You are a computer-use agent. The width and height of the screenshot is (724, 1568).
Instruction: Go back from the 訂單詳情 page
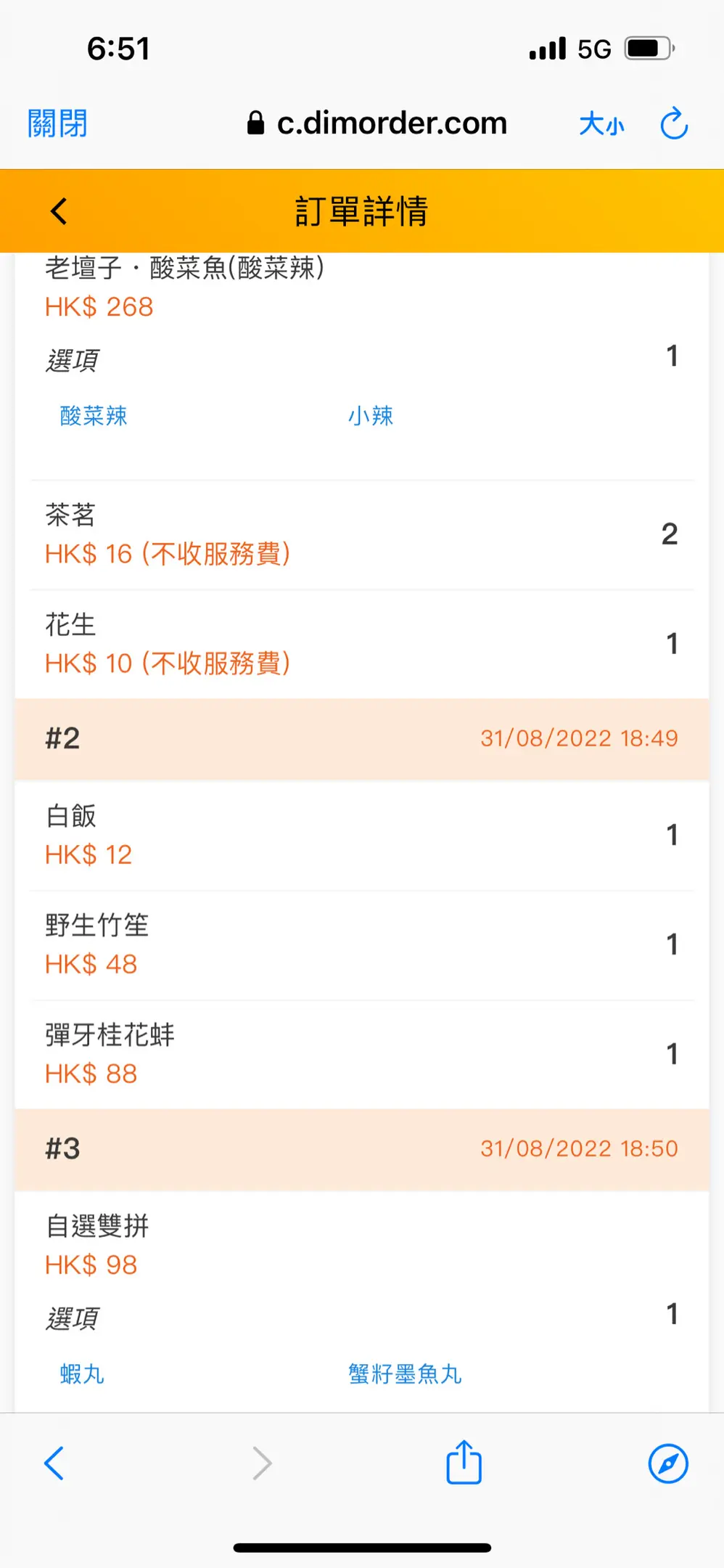coord(59,211)
